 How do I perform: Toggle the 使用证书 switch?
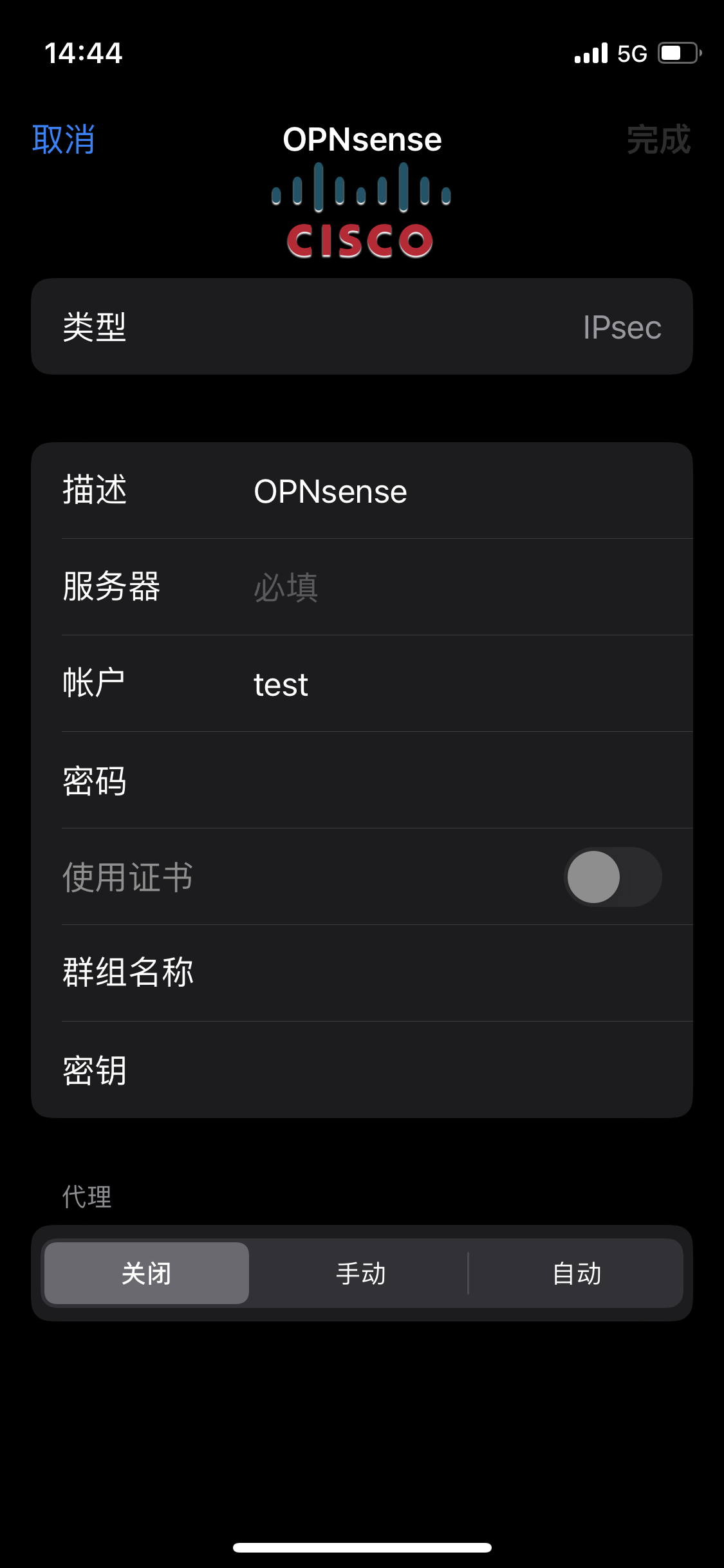(x=612, y=877)
